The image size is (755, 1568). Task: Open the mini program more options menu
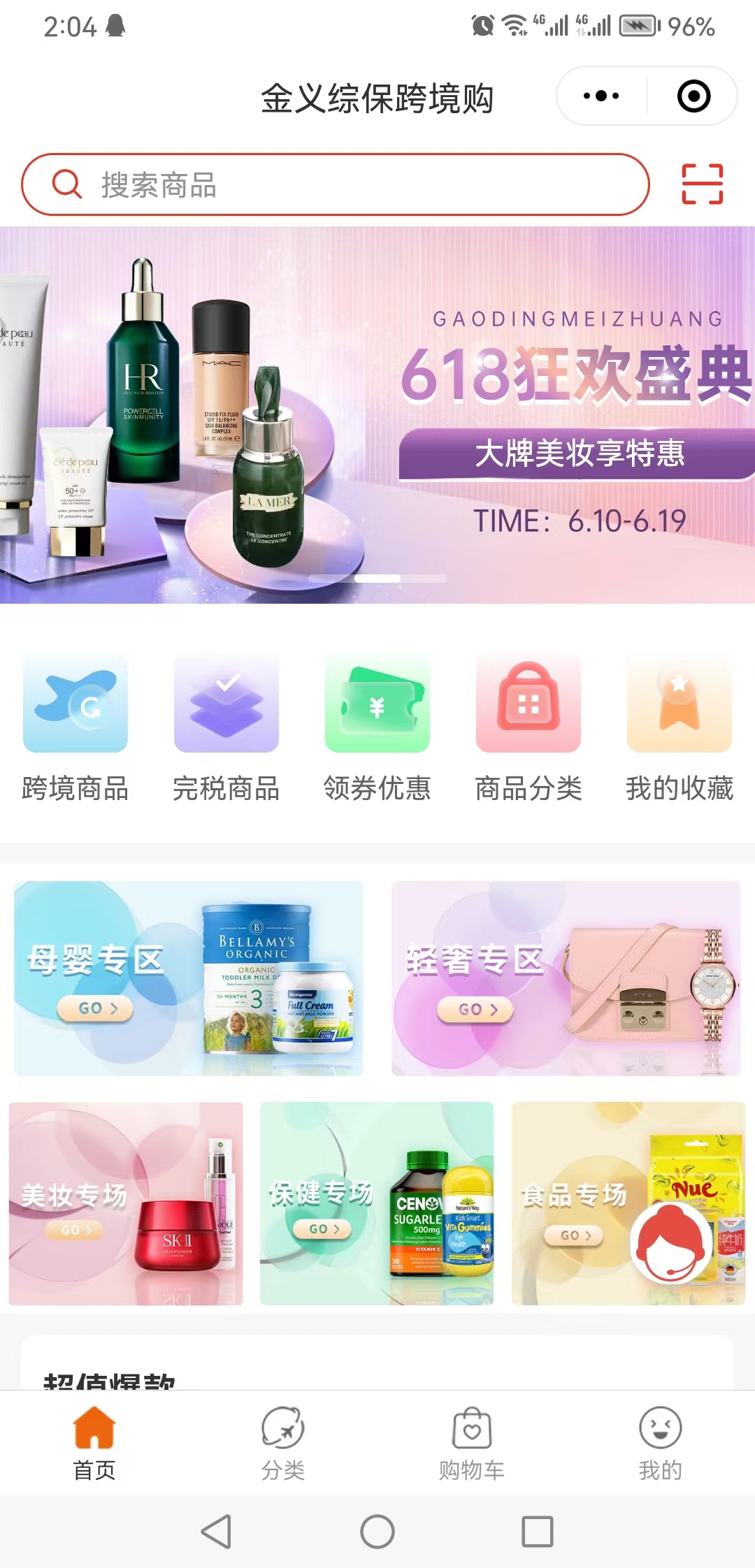601,96
